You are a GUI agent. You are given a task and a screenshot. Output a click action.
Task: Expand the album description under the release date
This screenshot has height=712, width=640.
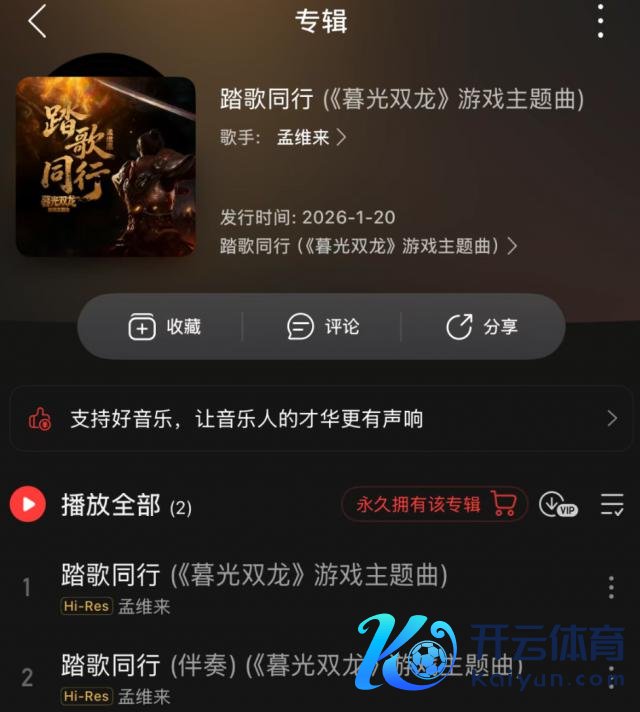[369, 246]
